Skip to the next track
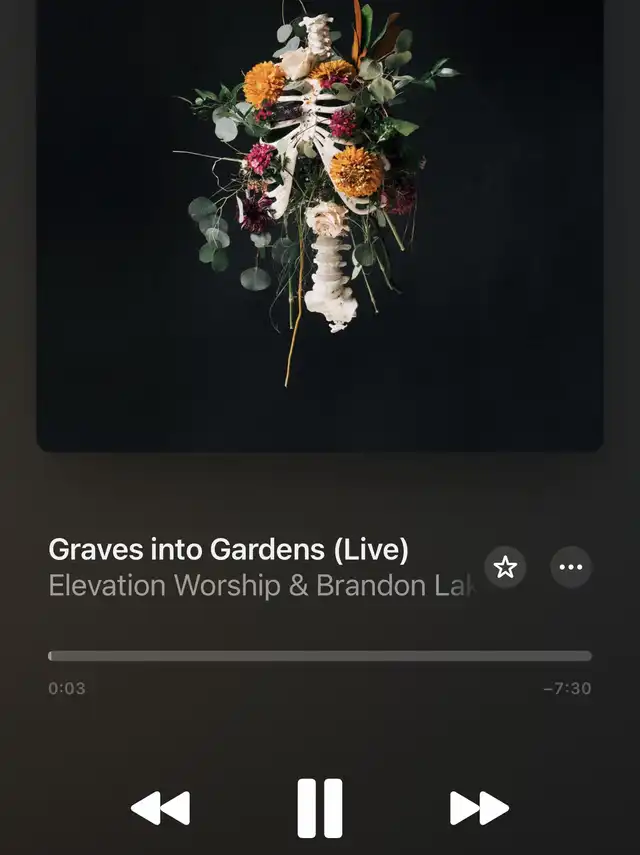The height and width of the screenshot is (855, 640). pyautogui.click(x=479, y=808)
